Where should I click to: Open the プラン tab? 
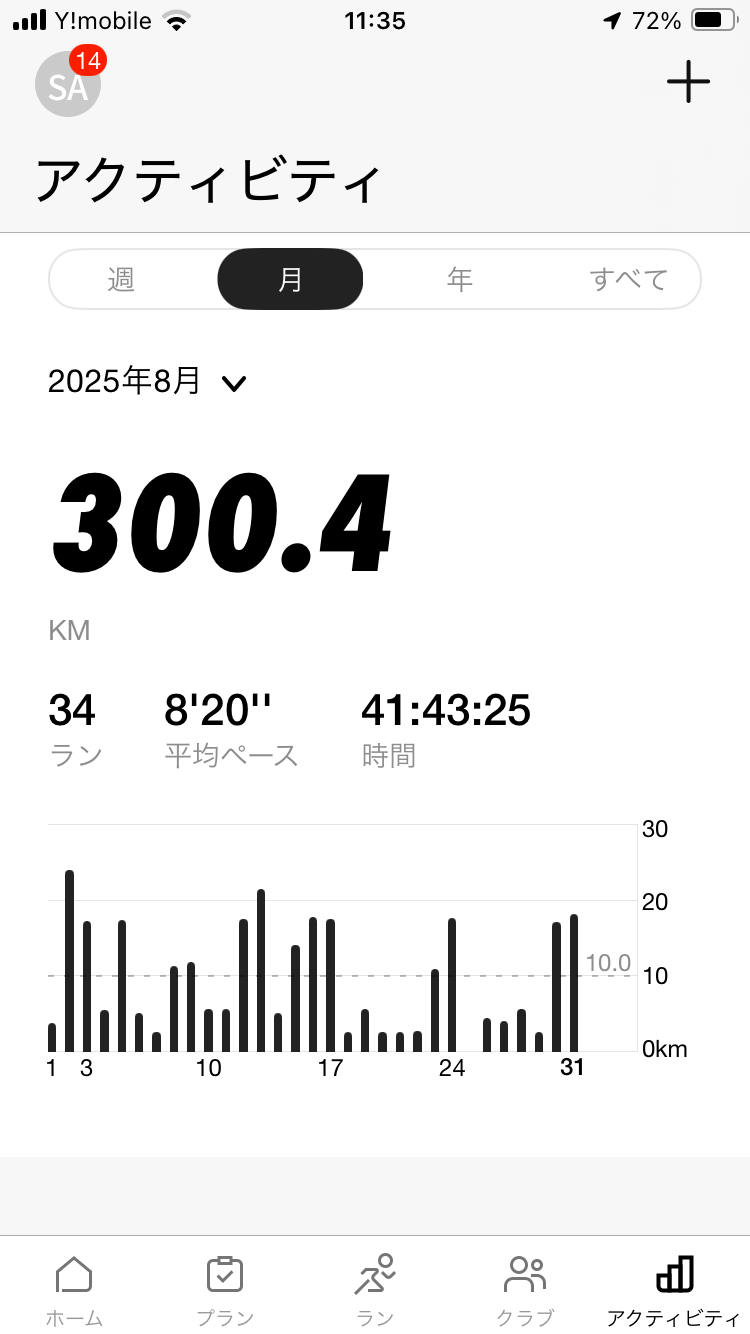tap(225, 1291)
